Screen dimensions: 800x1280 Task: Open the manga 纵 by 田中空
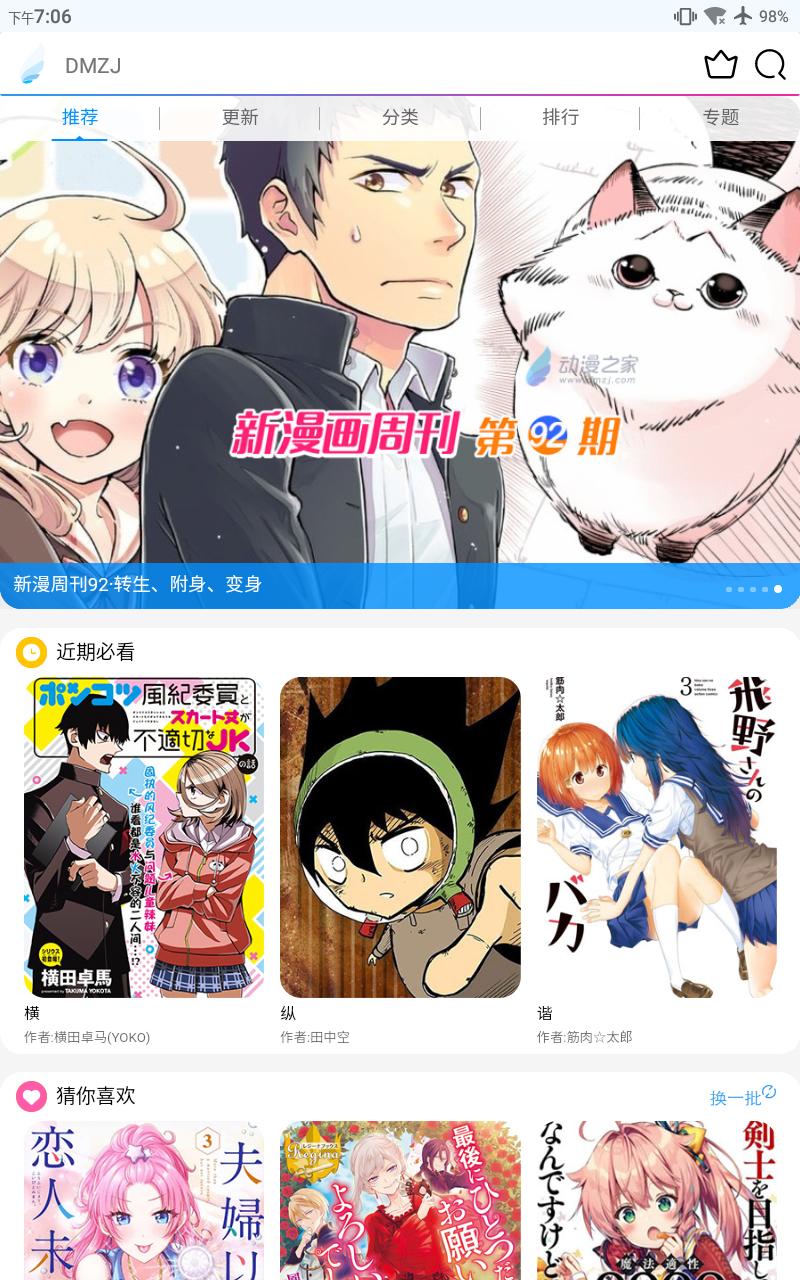coord(400,837)
